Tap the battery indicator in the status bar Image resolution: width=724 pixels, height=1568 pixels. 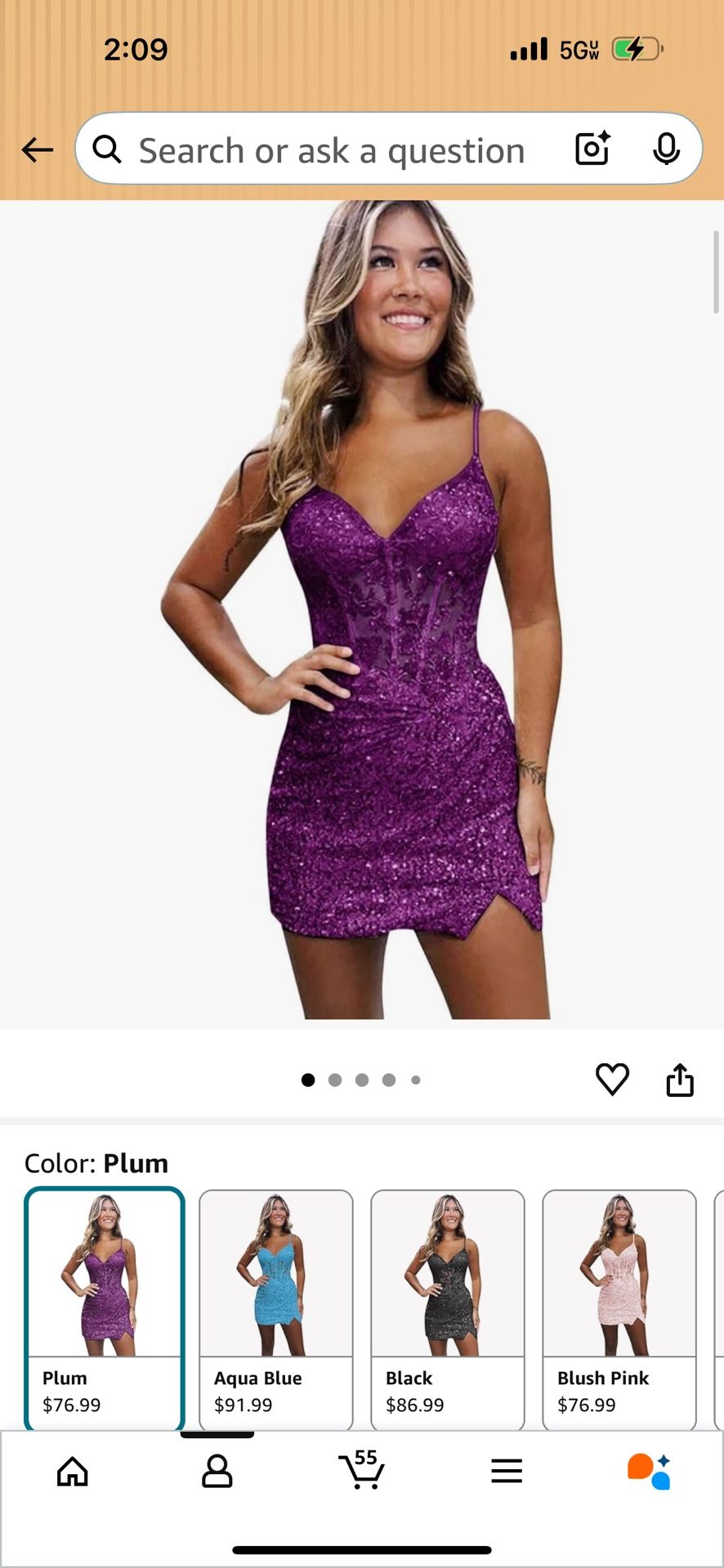(637, 49)
